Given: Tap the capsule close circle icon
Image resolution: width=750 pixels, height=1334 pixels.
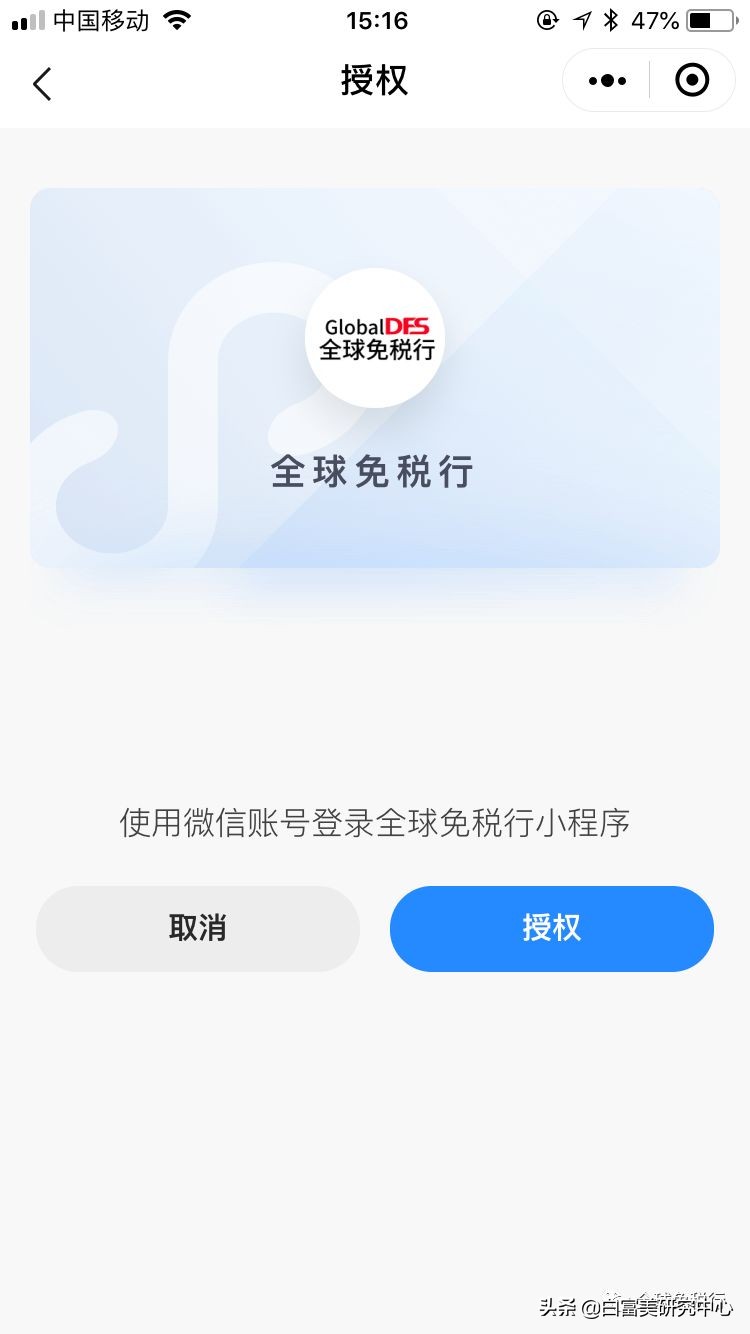Looking at the screenshot, I should tap(691, 80).
